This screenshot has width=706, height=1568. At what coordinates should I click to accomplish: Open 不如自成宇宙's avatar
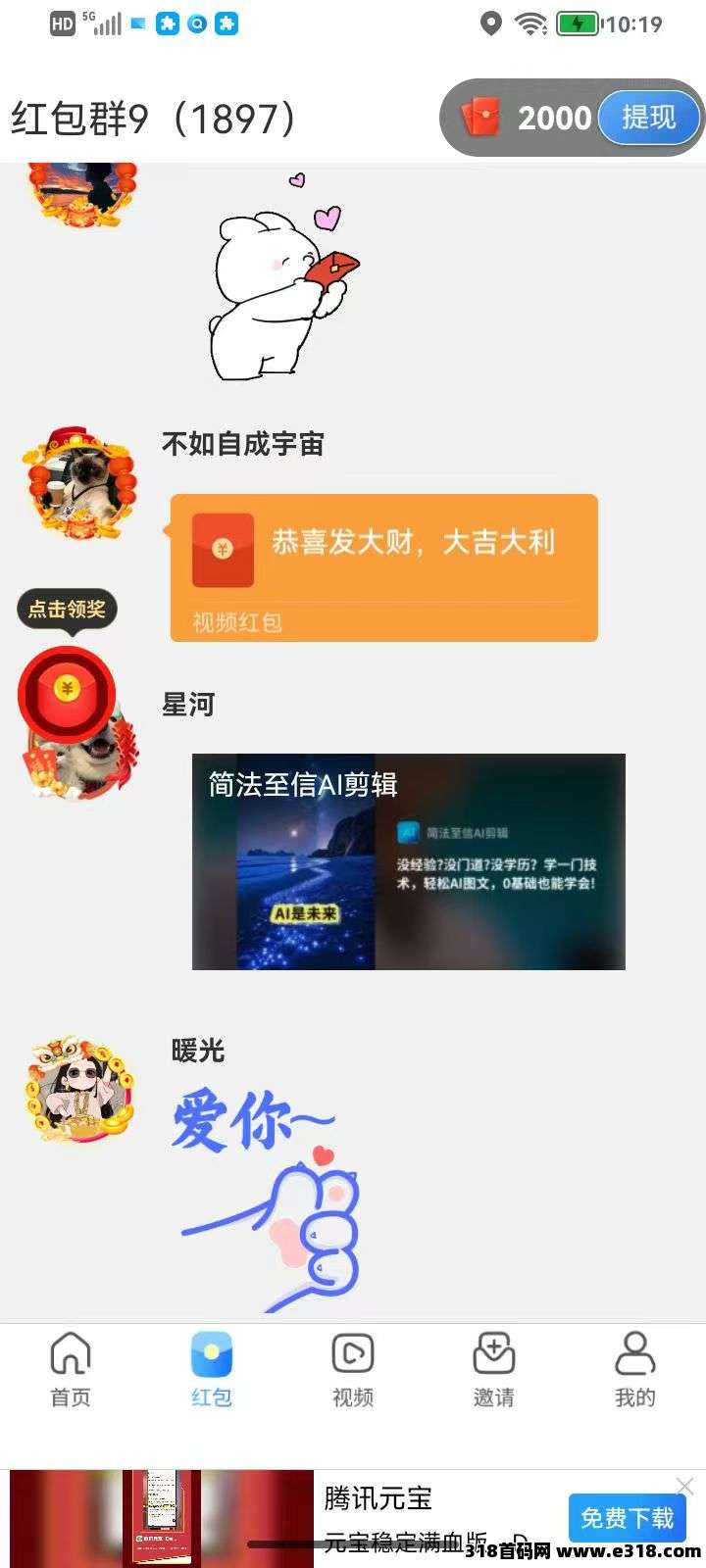click(x=80, y=482)
